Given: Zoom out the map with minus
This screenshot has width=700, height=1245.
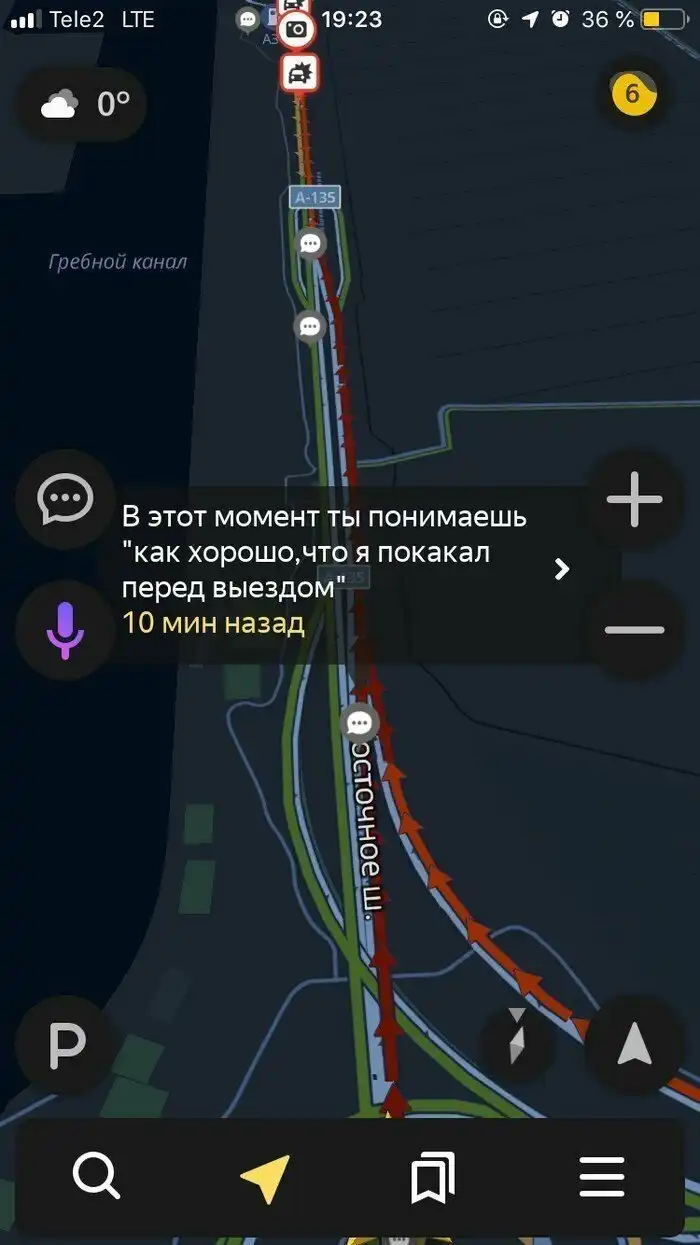Looking at the screenshot, I should tap(635, 630).
